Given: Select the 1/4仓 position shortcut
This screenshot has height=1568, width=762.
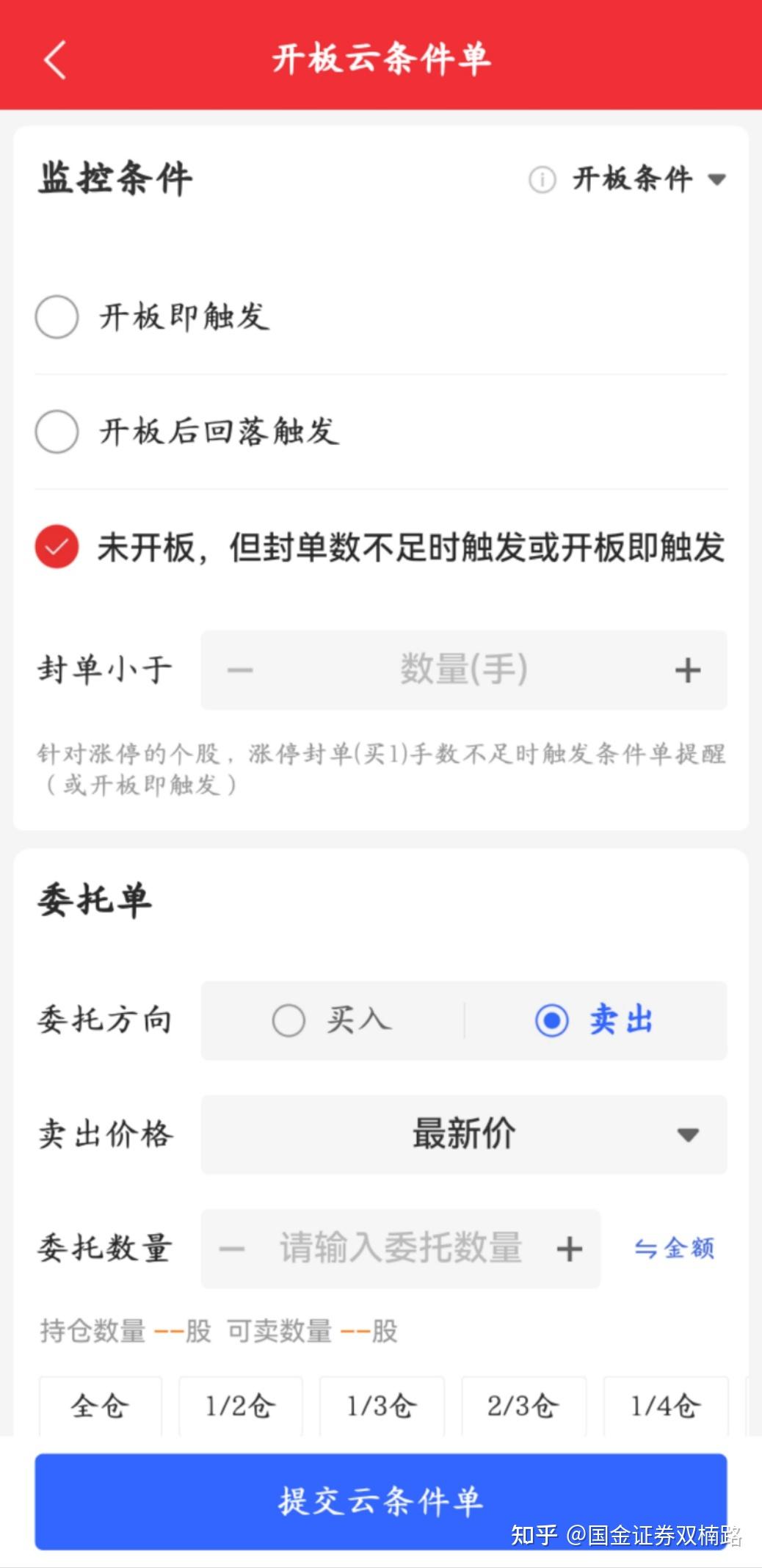Looking at the screenshot, I should tap(664, 1407).
